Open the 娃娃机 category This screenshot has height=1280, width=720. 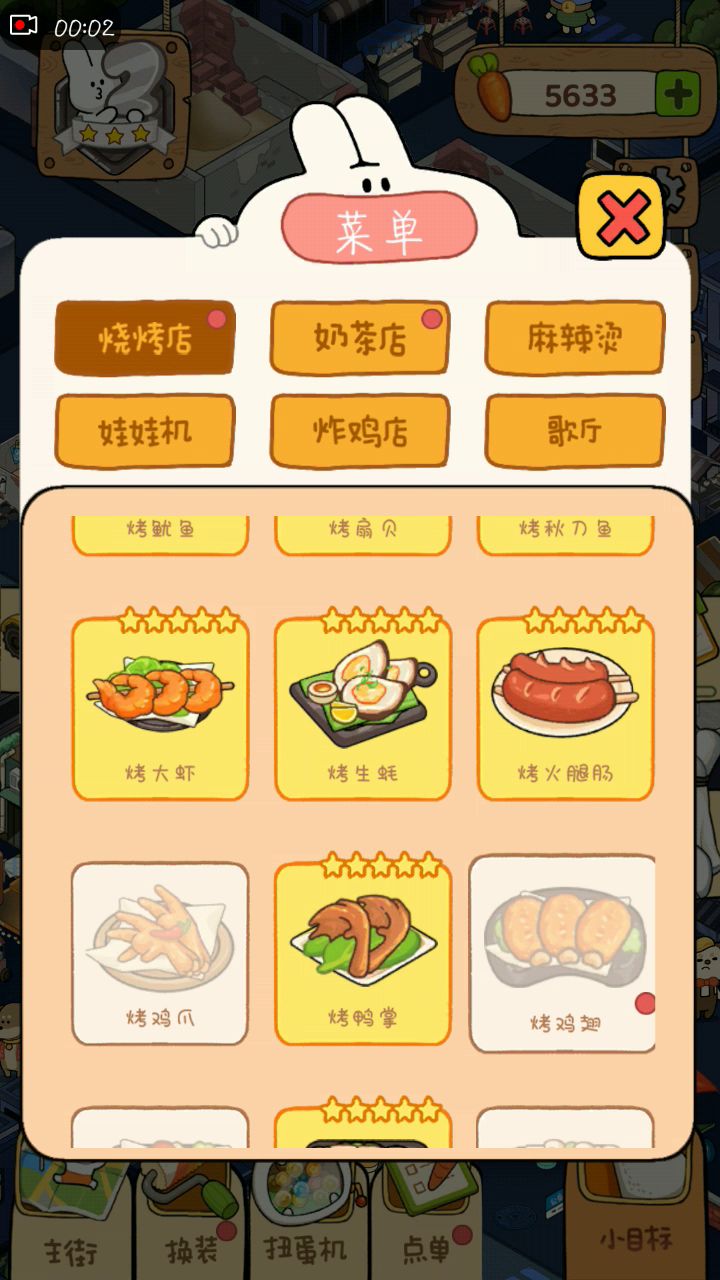tap(145, 431)
